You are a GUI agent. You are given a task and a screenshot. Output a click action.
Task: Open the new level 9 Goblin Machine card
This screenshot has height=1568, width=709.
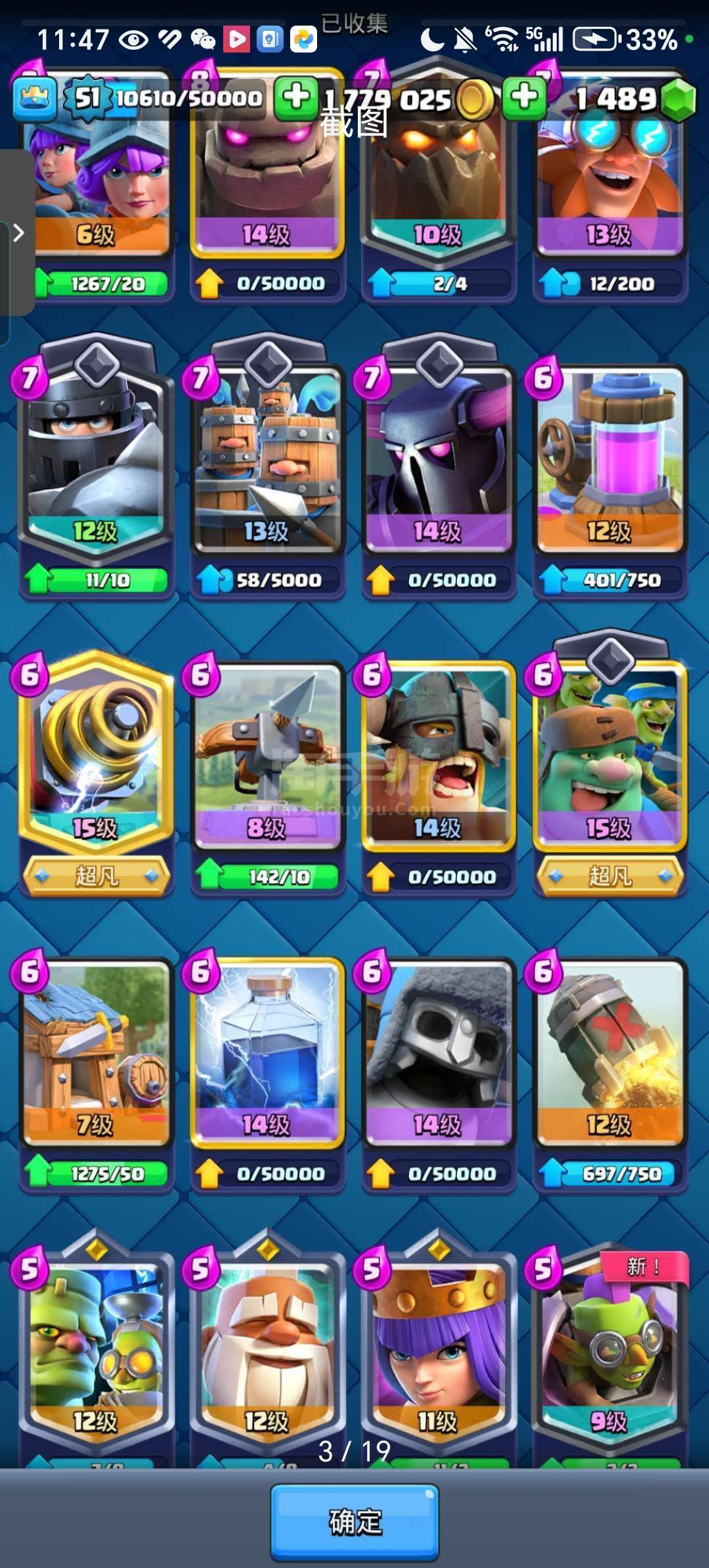(x=609, y=1353)
